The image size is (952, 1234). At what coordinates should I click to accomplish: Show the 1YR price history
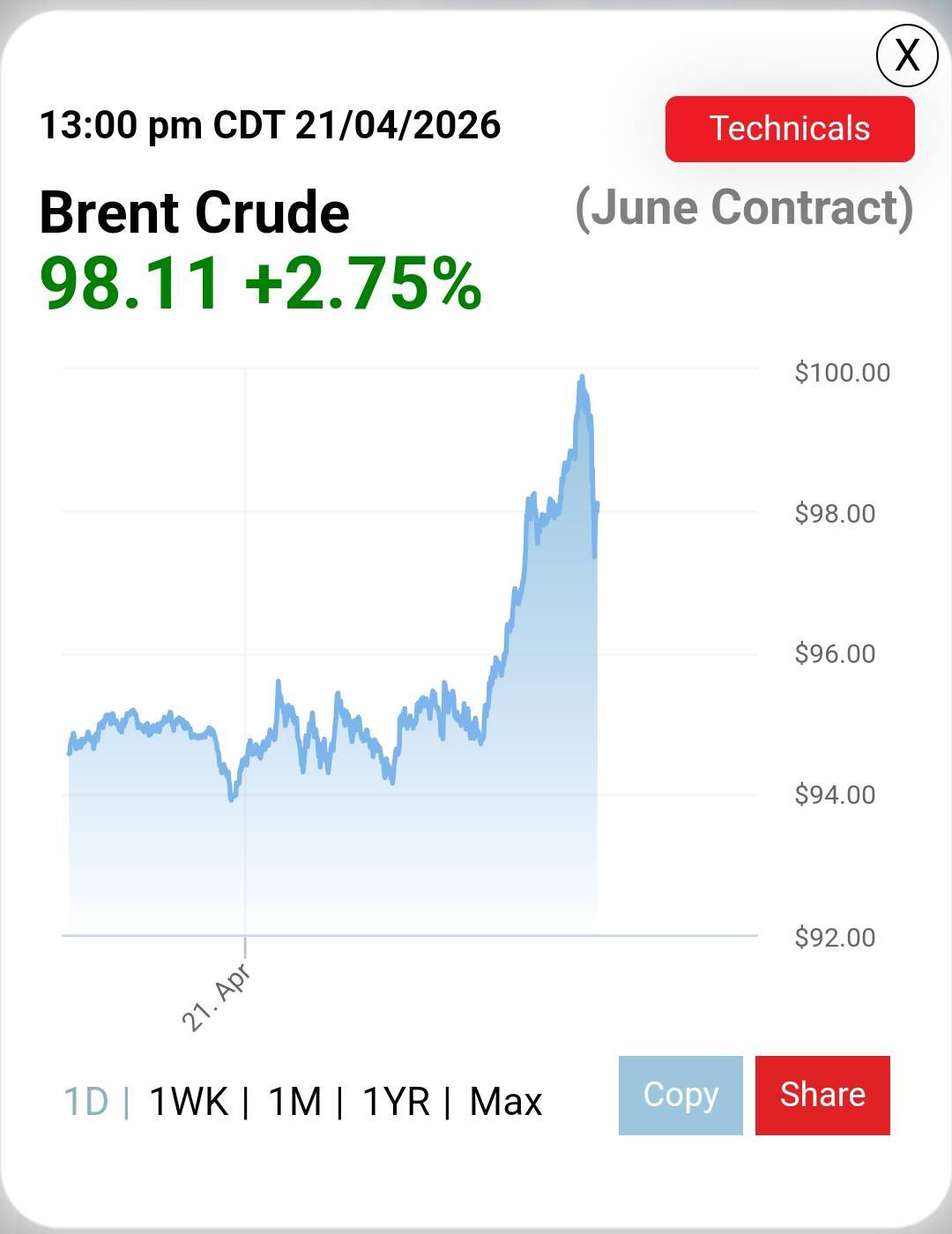[396, 1102]
